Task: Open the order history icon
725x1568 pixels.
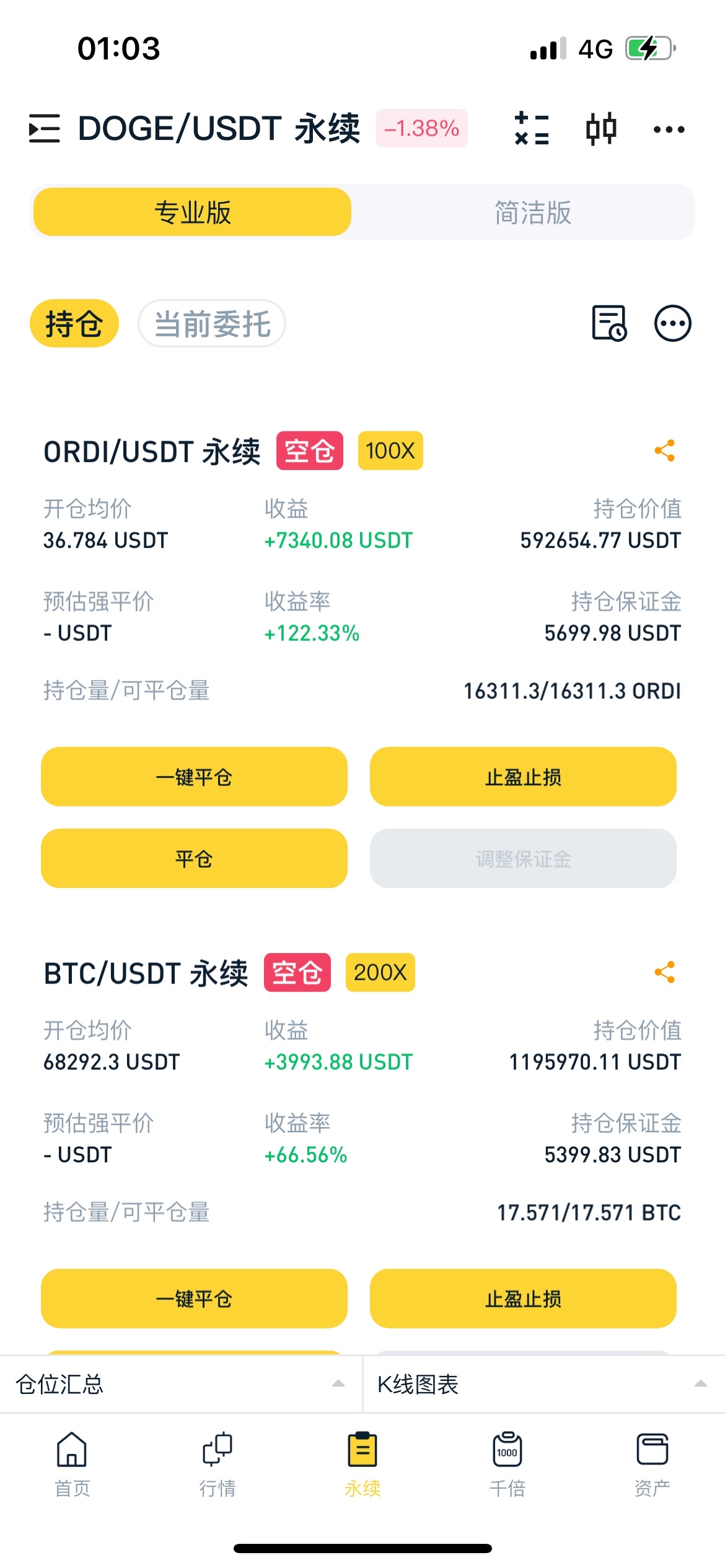Action: click(609, 323)
